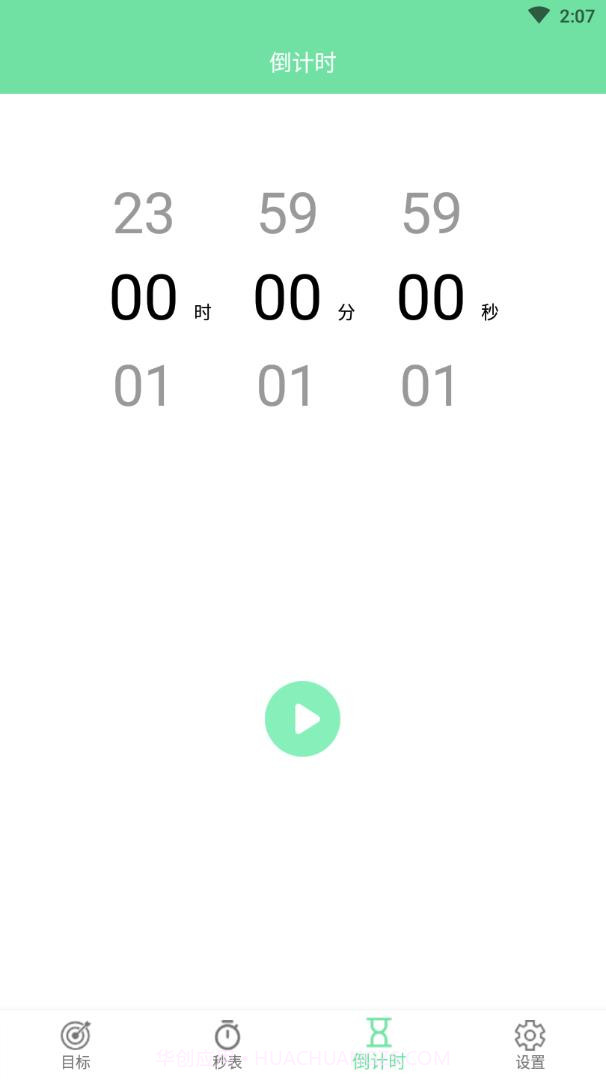Select the 倒计时 tab

coord(379,1044)
